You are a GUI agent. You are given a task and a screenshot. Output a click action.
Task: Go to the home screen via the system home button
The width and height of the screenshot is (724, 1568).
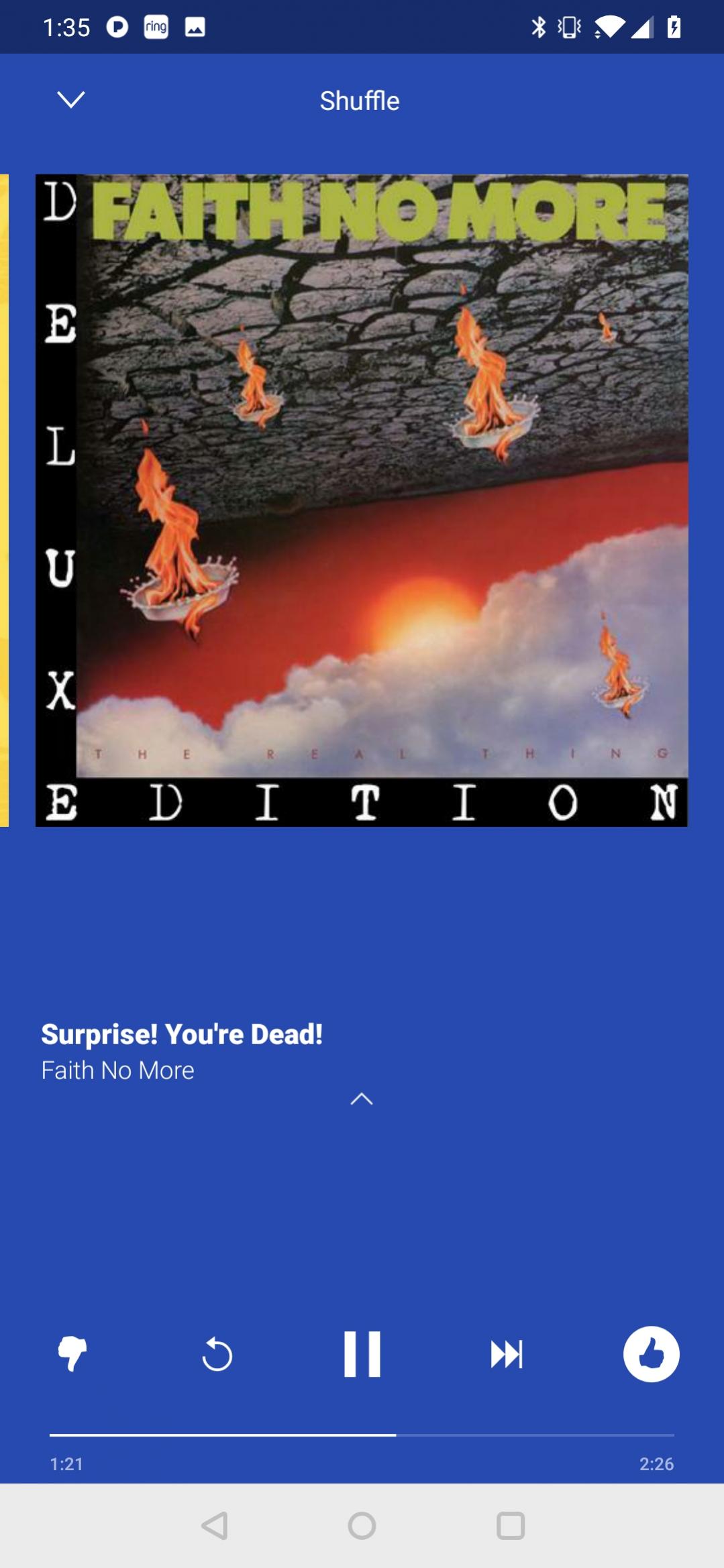click(362, 1526)
